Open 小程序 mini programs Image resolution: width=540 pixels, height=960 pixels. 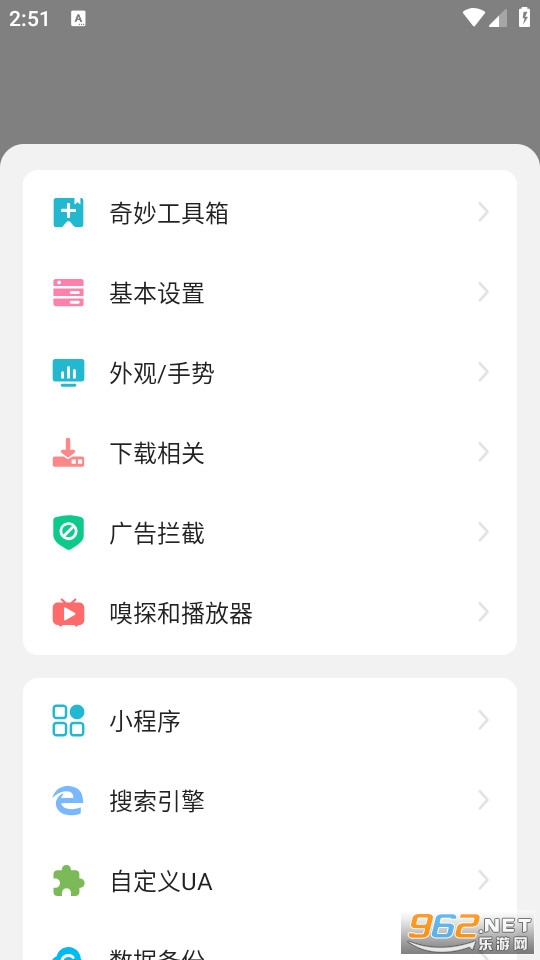pyautogui.click(x=270, y=721)
